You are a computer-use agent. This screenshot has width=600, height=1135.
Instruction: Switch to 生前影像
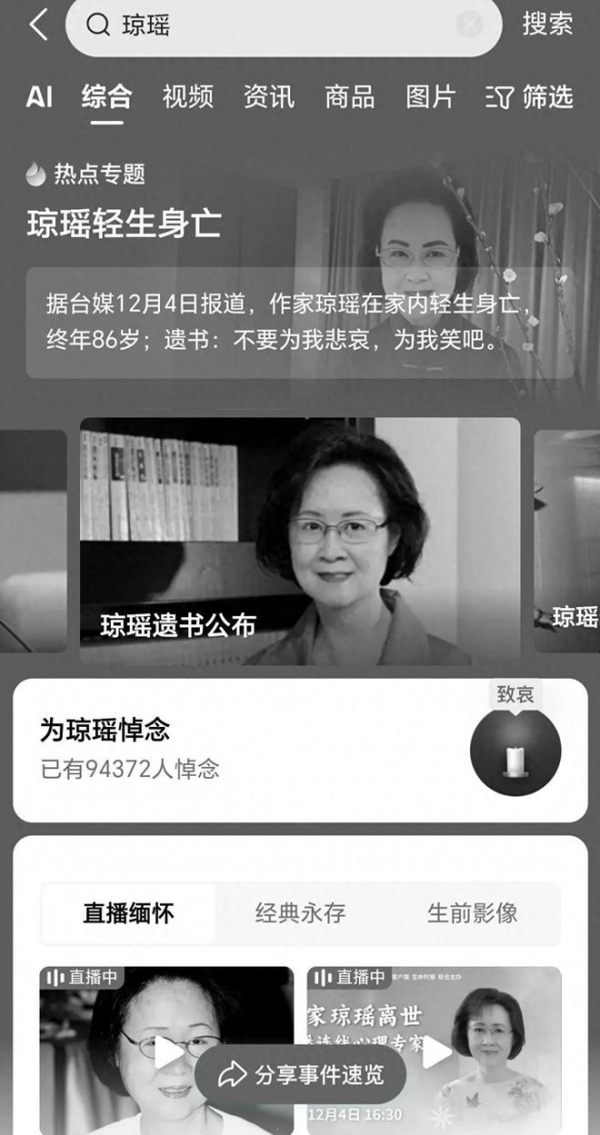click(x=472, y=913)
